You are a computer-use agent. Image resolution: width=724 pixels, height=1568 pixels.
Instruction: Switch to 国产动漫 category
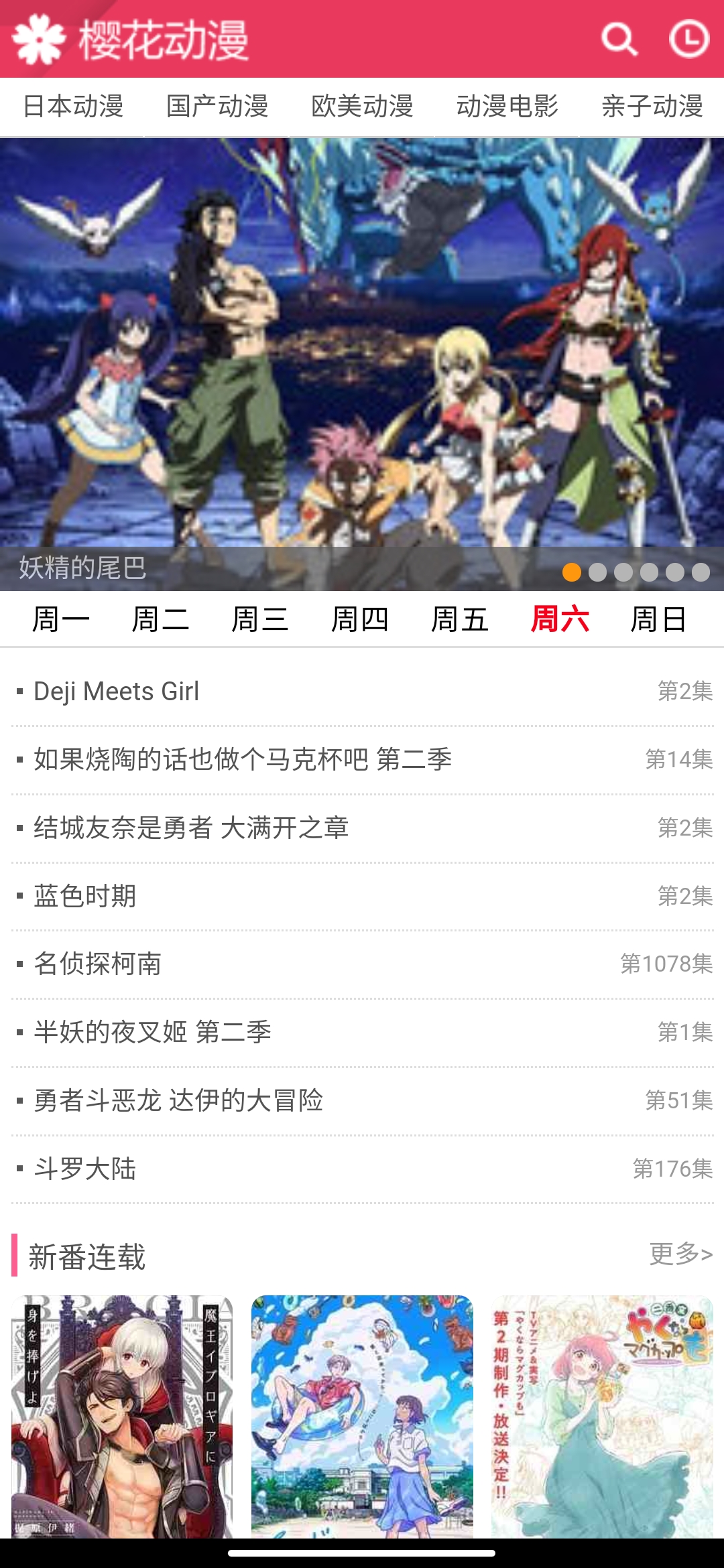(217, 107)
